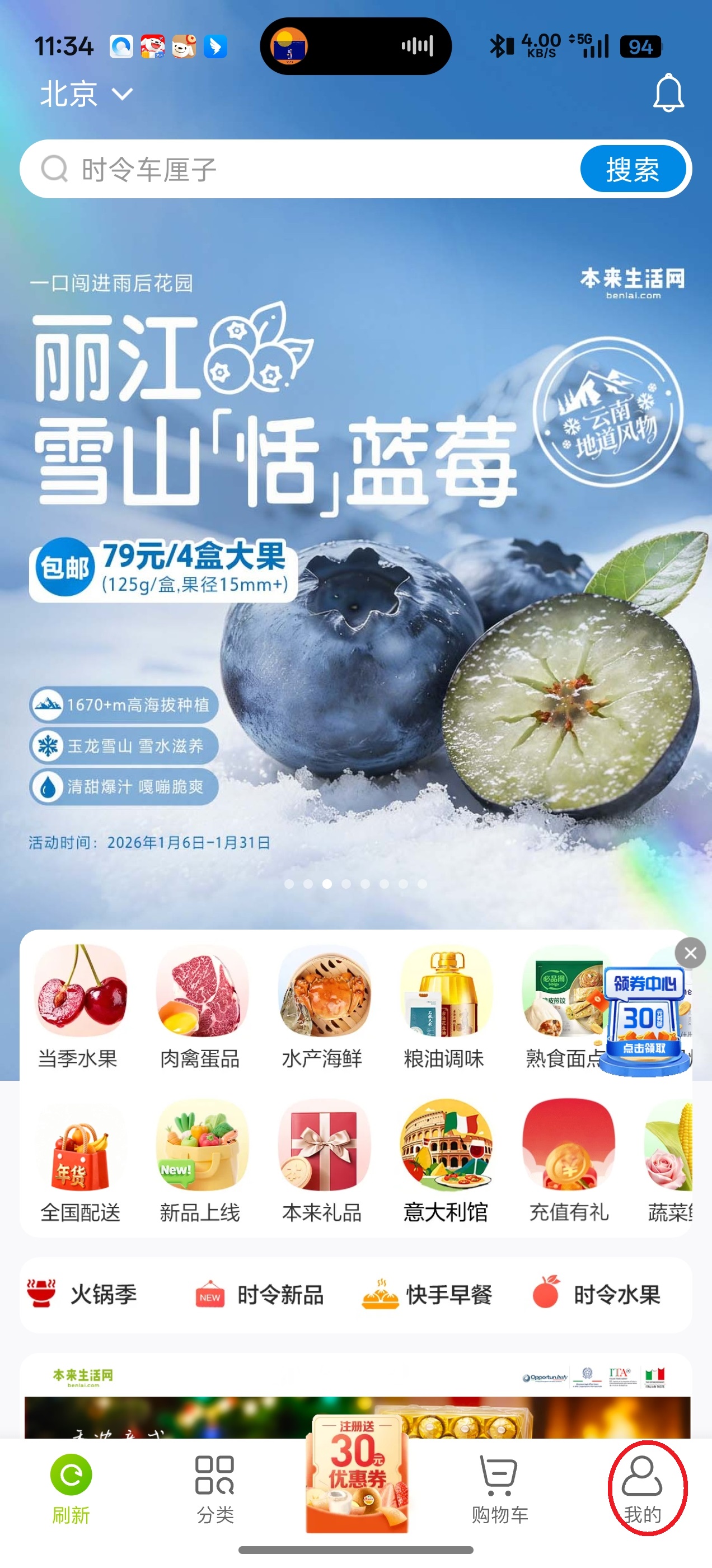Viewport: 712px width, 1568px height.
Task: Dismiss the 领券中心 floating coupon
Action: click(x=690, y=953)
